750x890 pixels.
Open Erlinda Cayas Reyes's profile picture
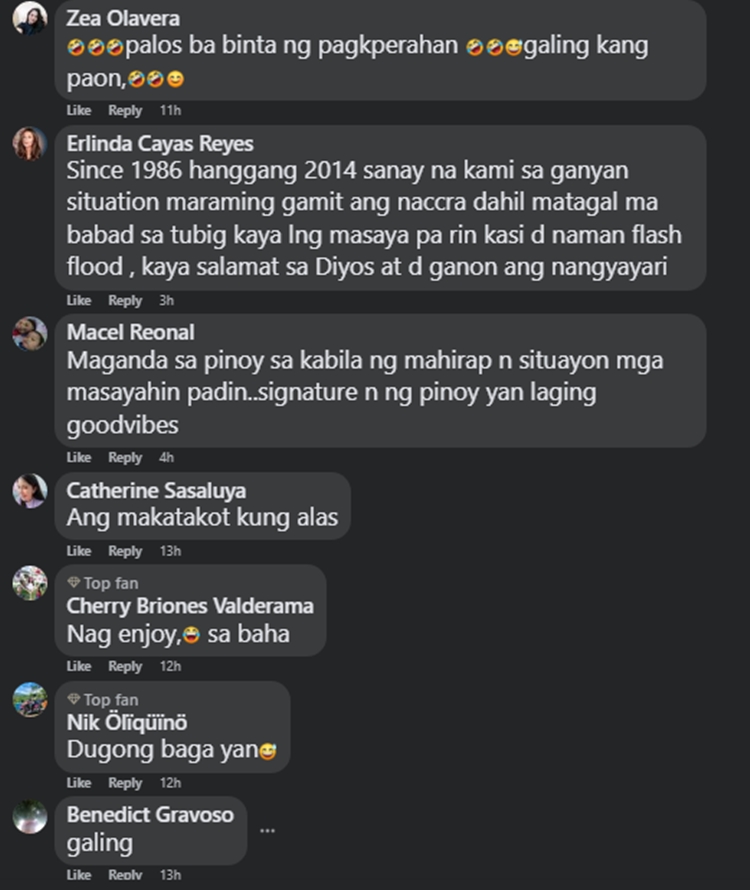30,144
